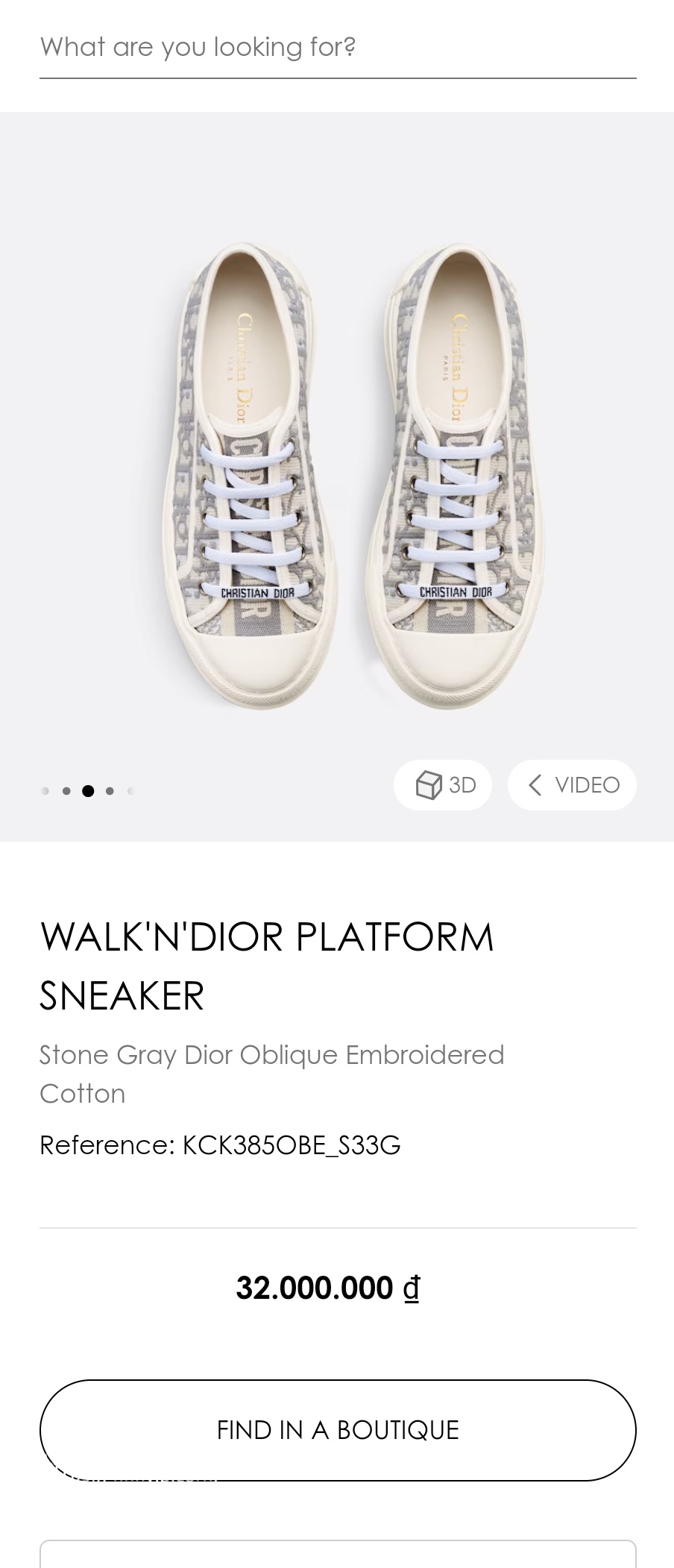Image resolution: width=674 pixels, height=1568 pixels.
Task: Select the first carousel dot
Action: pyautogui.click(x=45, y=791)
